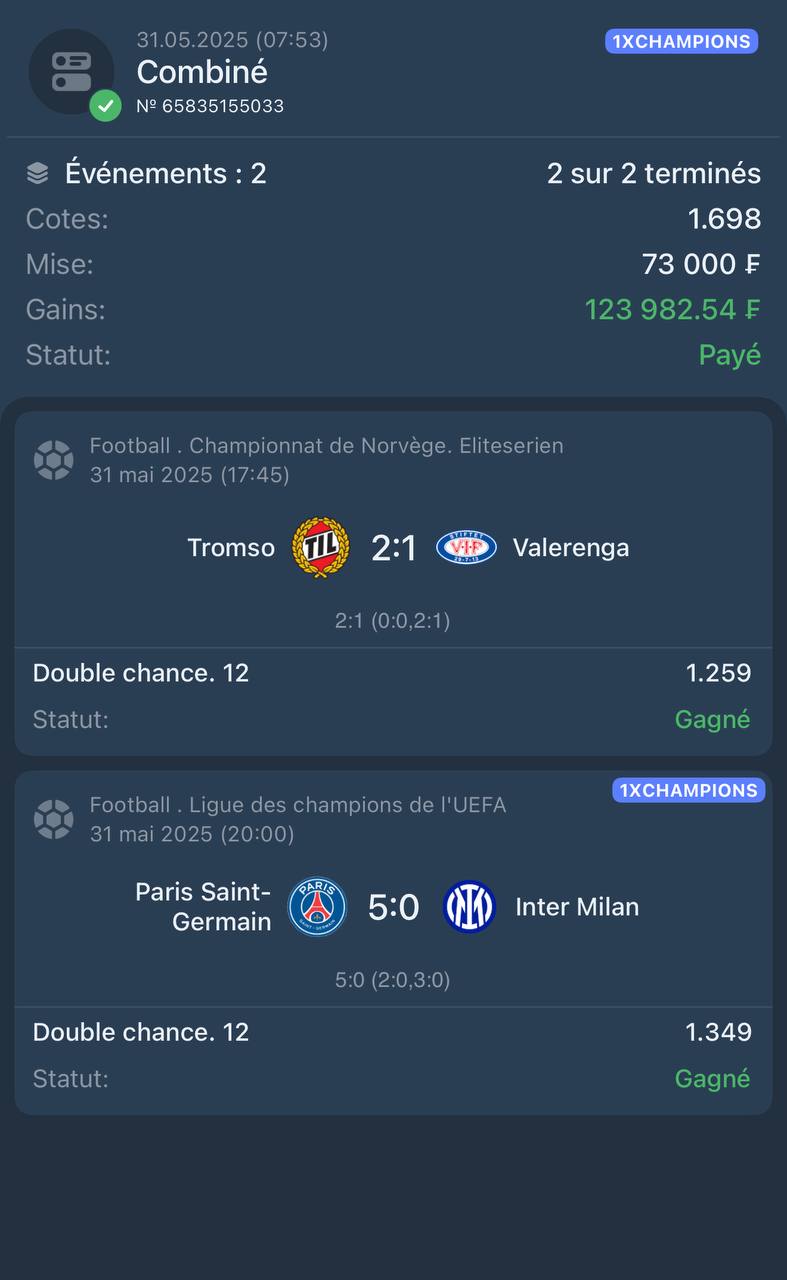
Task: Open the Paris Saint-Germain vs Inter Milan card
Action: tap(393, 943)
